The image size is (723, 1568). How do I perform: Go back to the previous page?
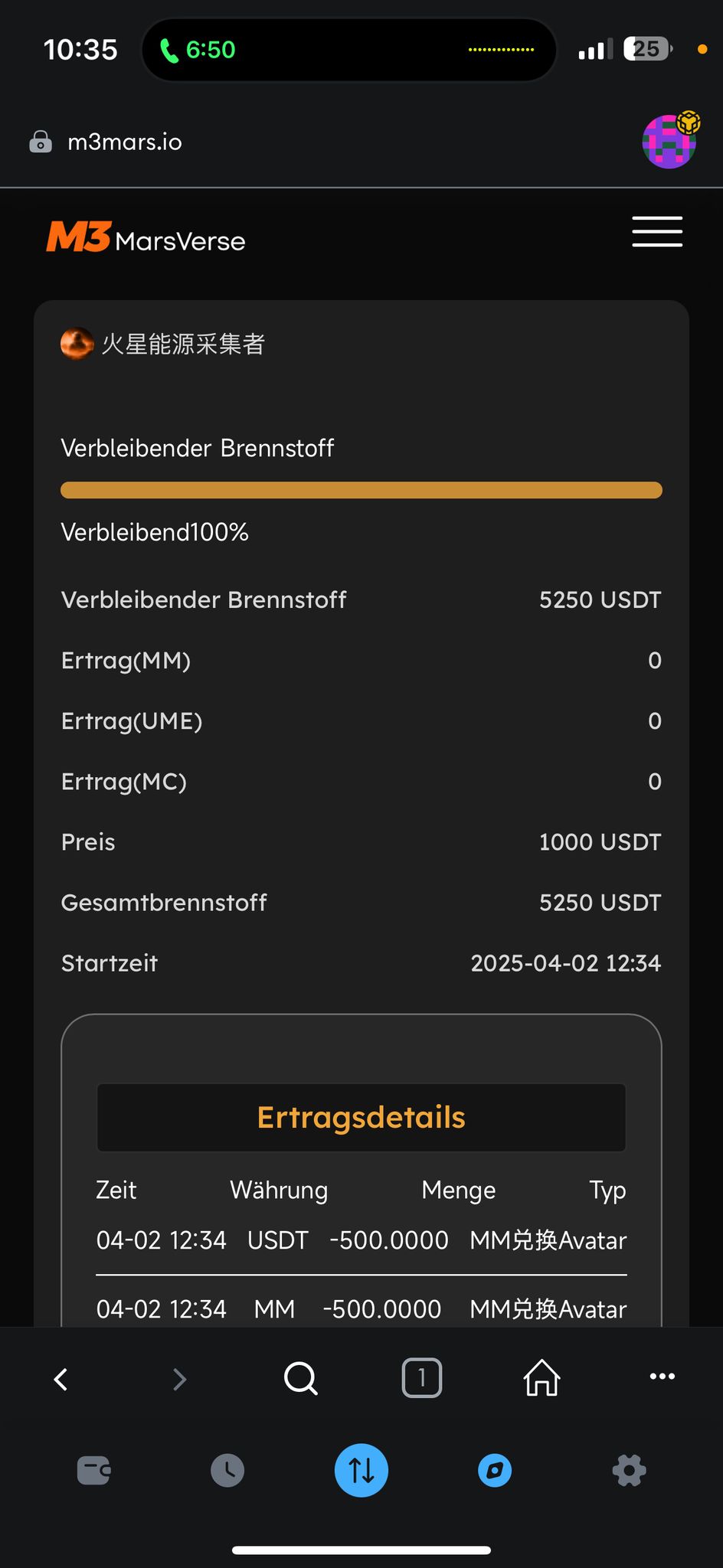(x=61, y=1379)
